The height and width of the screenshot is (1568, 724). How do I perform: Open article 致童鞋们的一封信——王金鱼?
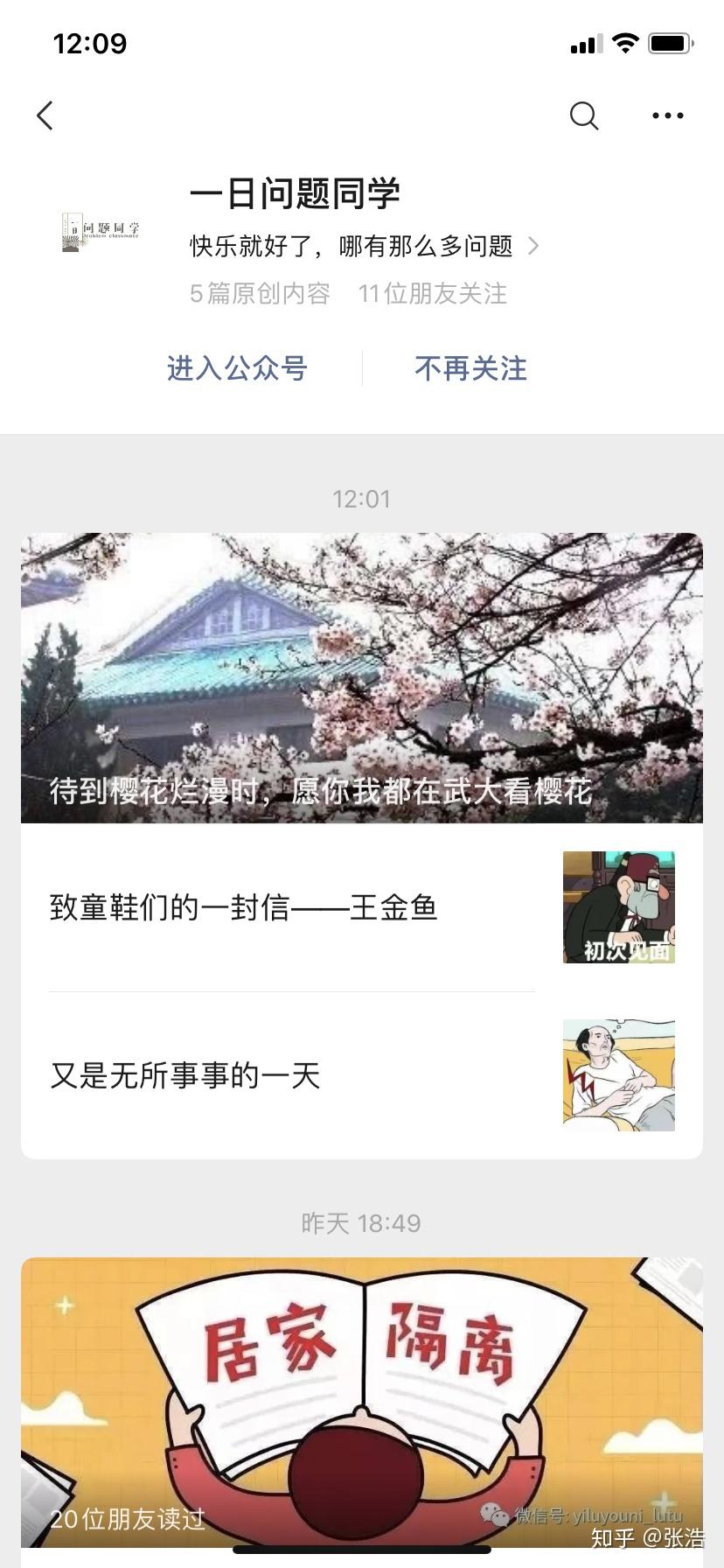point(362,907)
